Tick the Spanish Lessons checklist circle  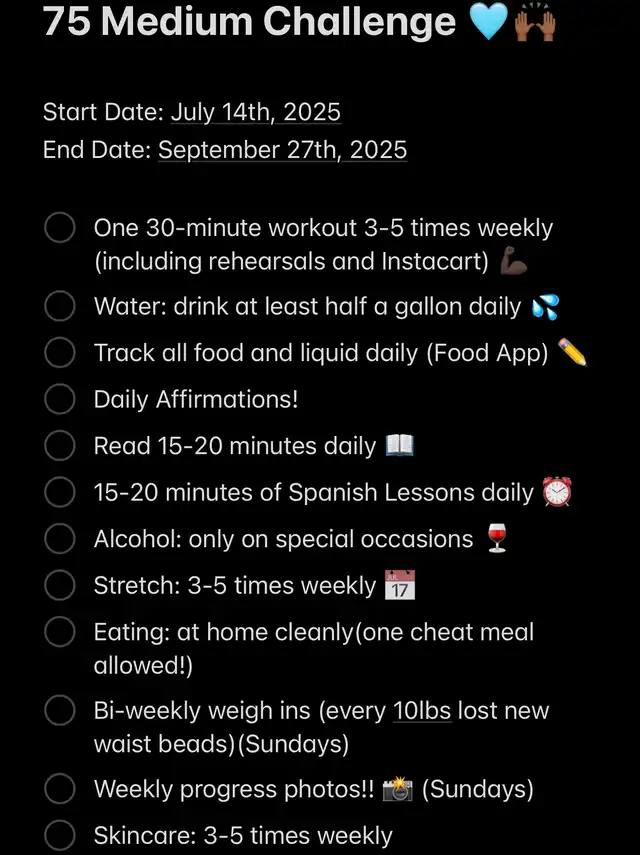click(60, 492)
